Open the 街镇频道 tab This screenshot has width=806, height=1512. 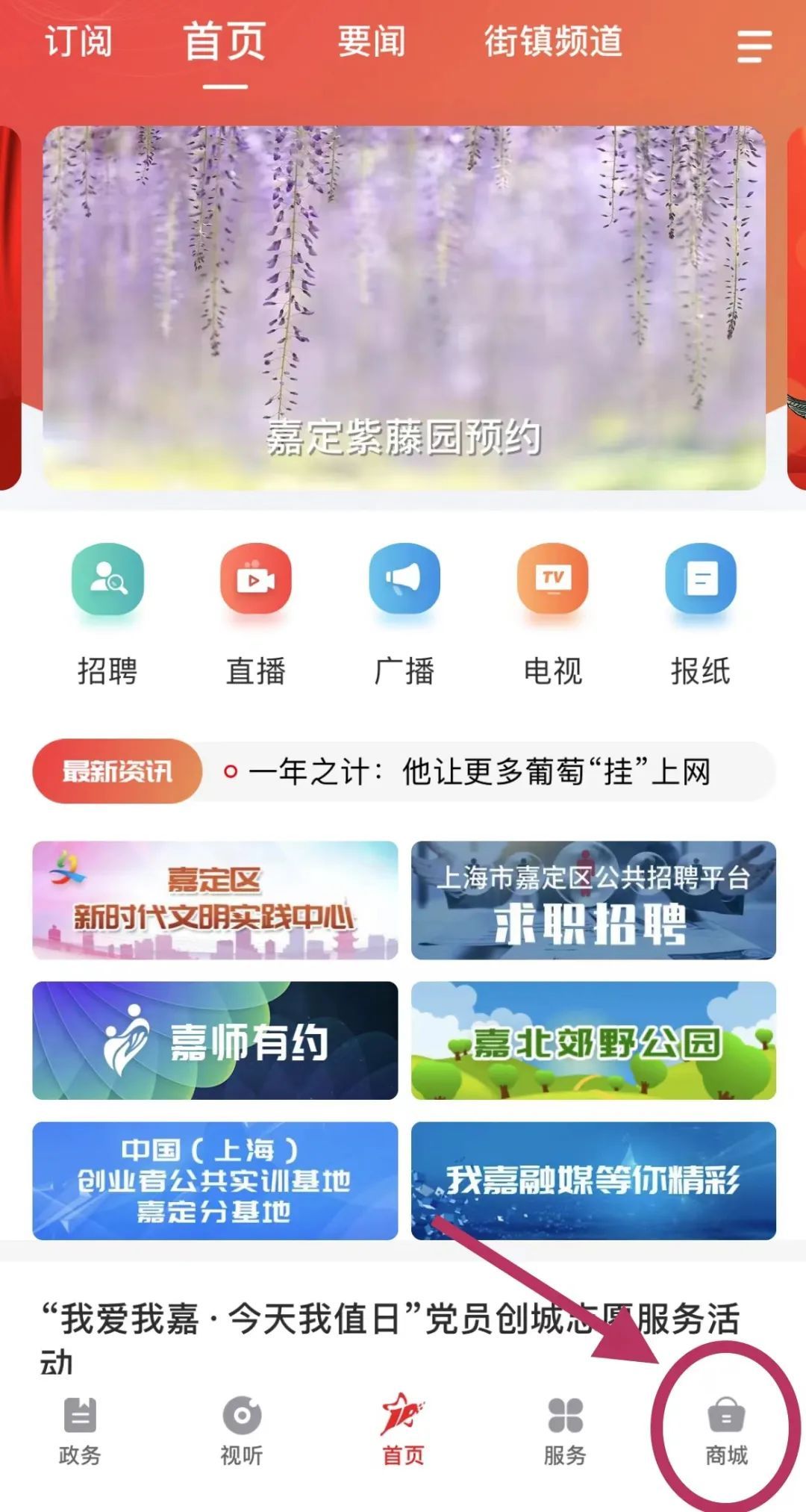[553, 41]
